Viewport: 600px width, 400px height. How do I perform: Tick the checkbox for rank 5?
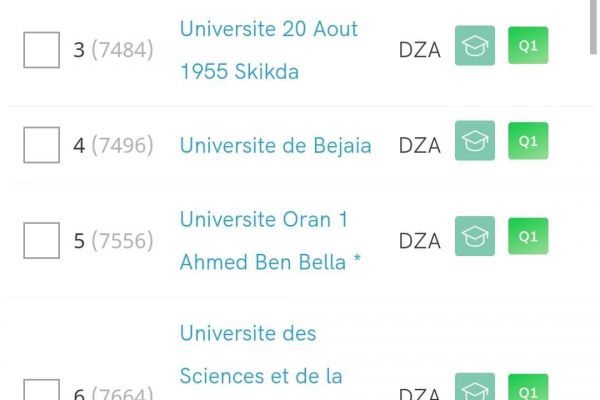tap(41, 240)
